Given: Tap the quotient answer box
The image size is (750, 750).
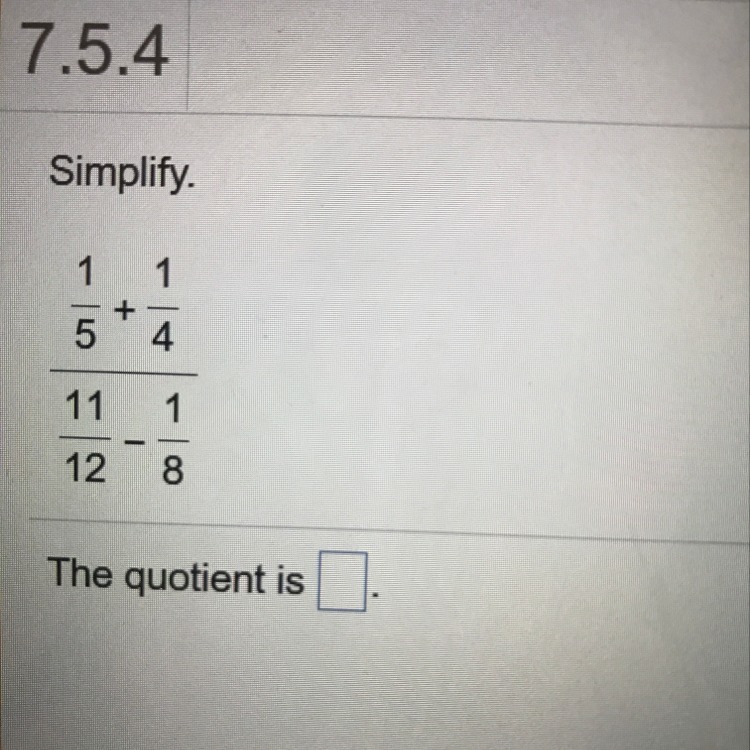Looking at the screenshot, I should [x=341, y=582].
